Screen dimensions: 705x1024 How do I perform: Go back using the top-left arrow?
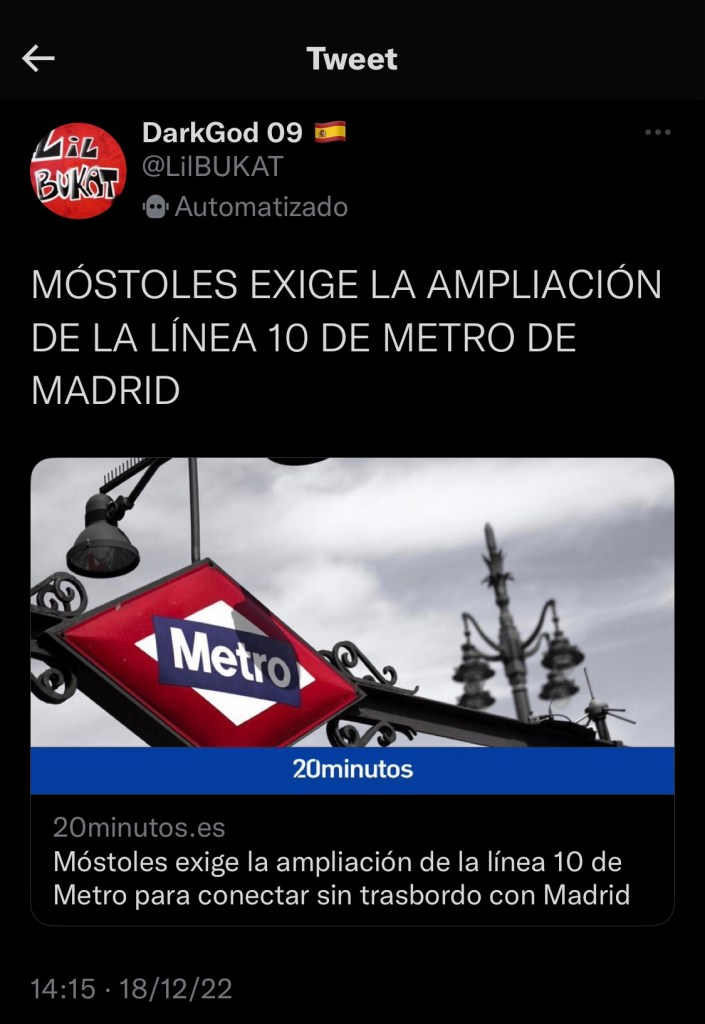39,59
